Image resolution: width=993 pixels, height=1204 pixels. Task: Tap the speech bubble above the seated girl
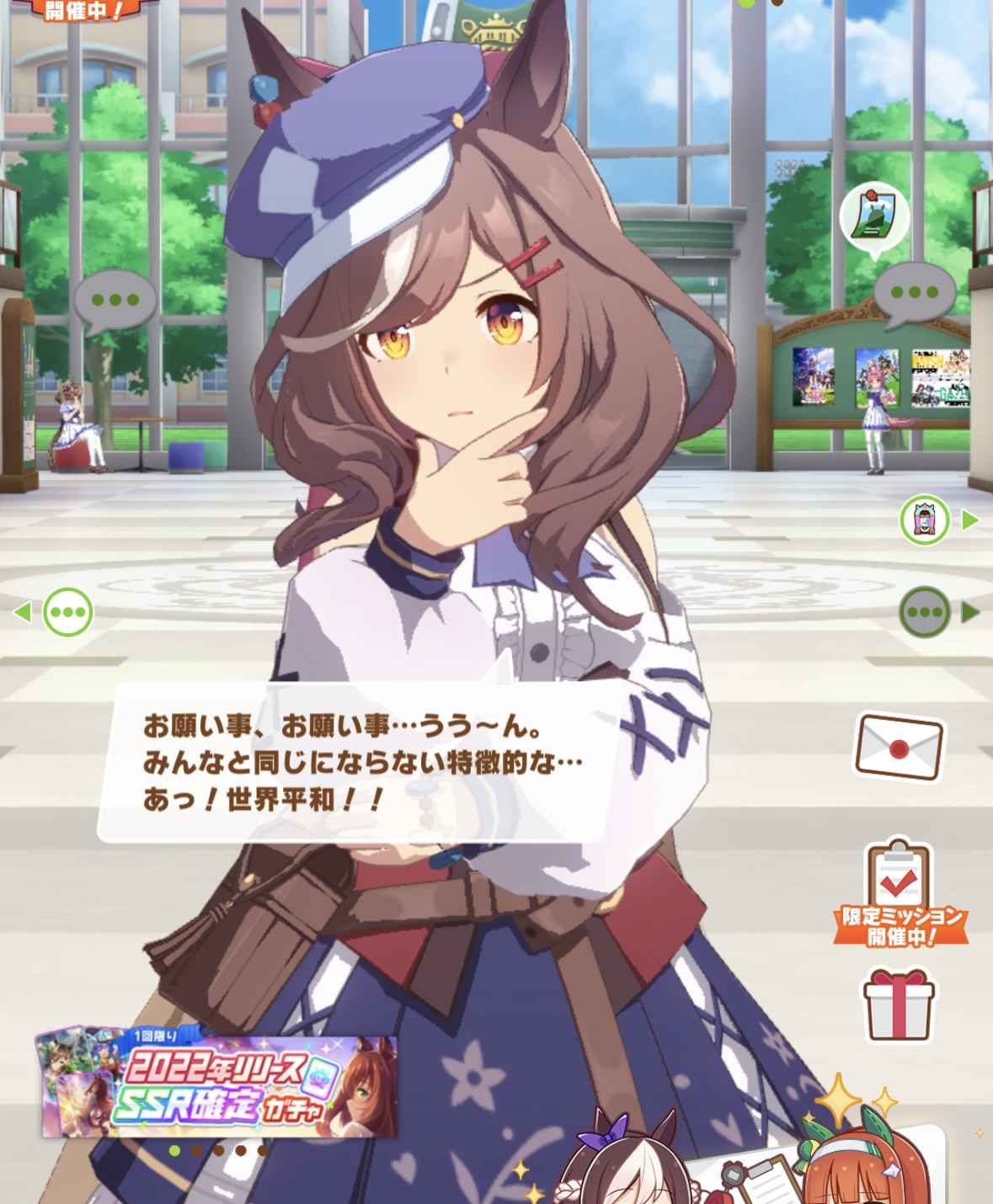pyautogui.click(x=115, y=301)
